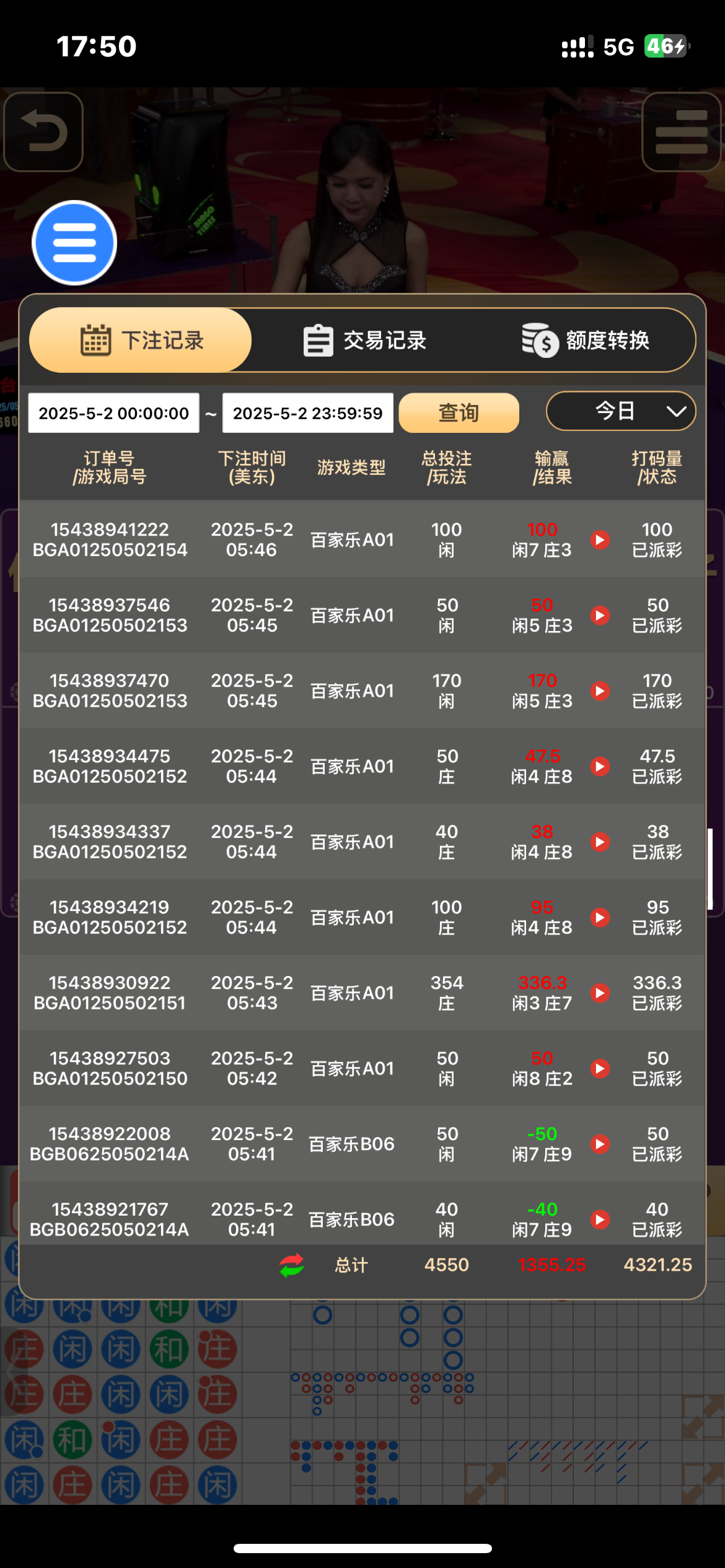This screenshot has width=725, height=1568.
Task: Edit the start date 2025-5-2 00:00:00
Action: tap(114, 413)
